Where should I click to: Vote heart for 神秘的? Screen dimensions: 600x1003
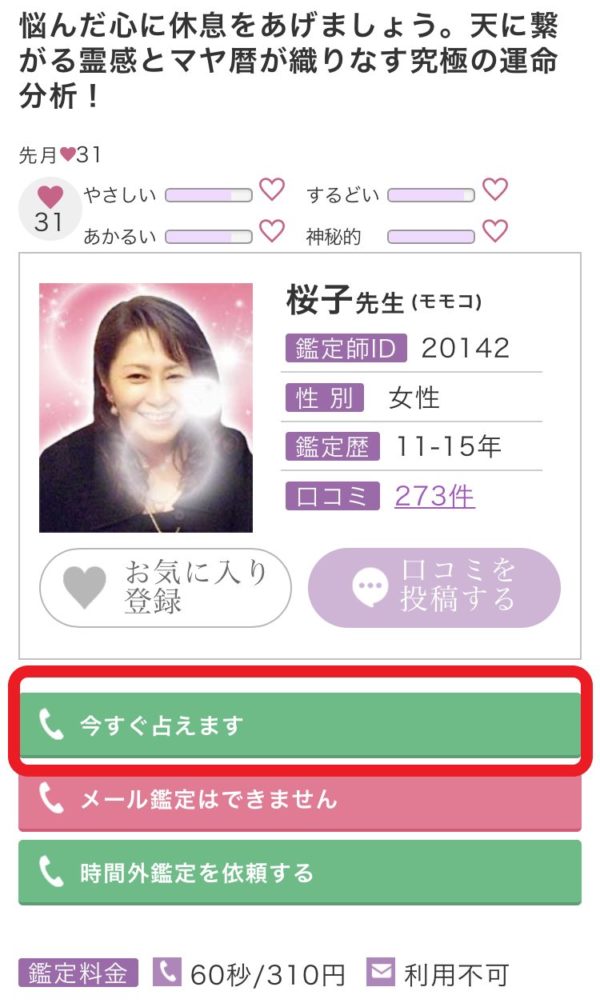495,231
